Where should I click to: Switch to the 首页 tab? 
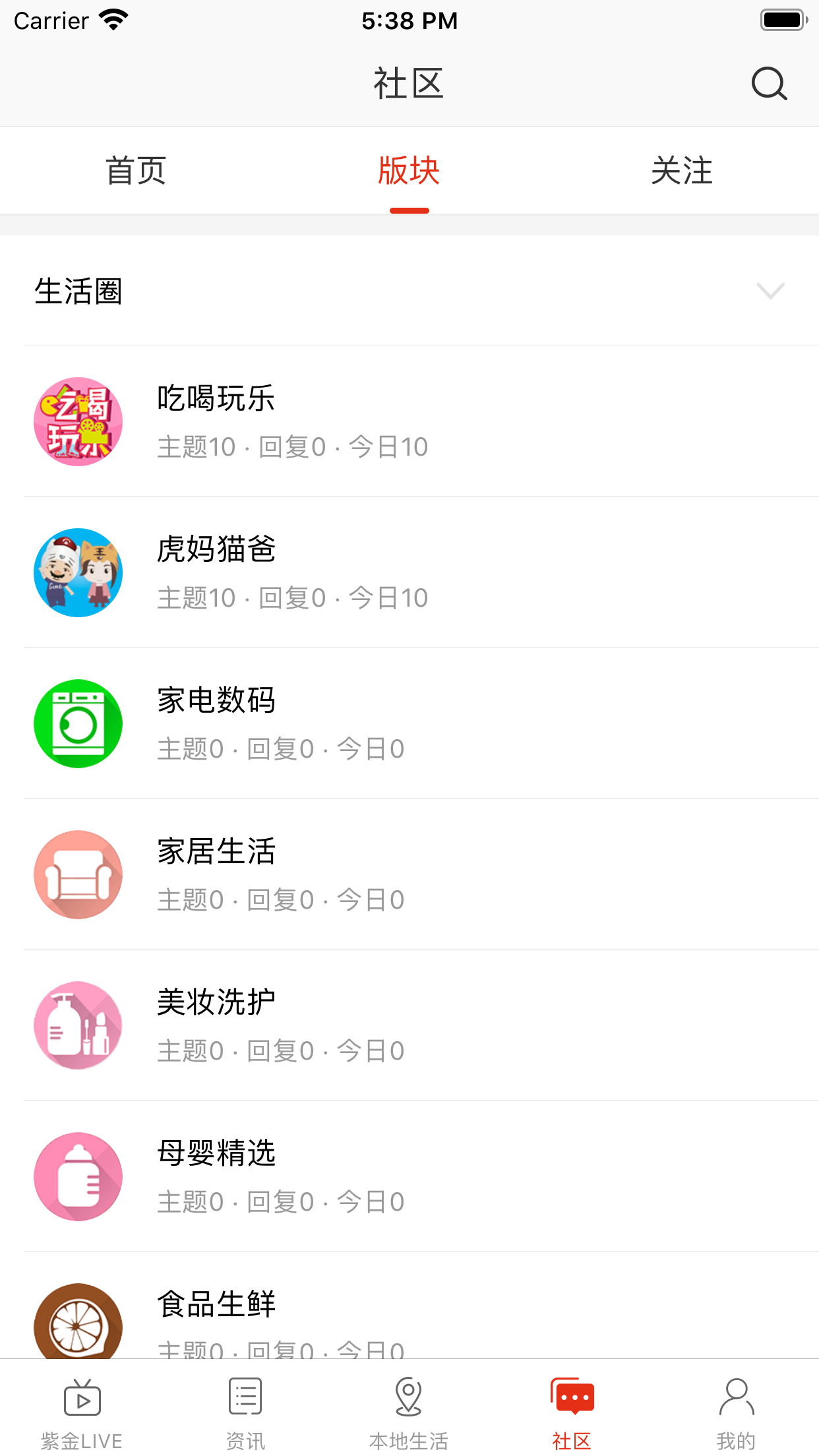point(136,171)
